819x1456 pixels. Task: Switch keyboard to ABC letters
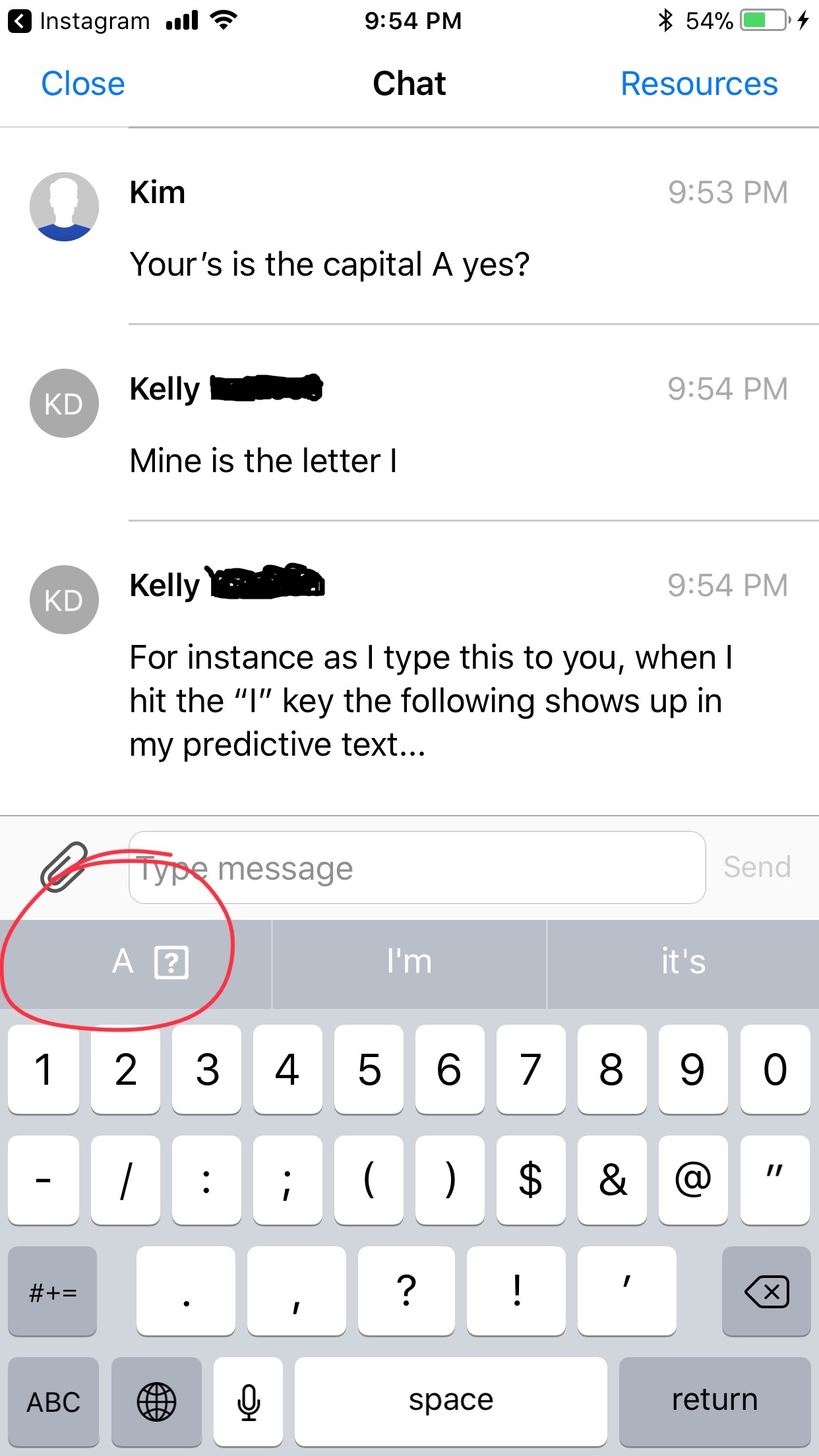click(53, 1401)
